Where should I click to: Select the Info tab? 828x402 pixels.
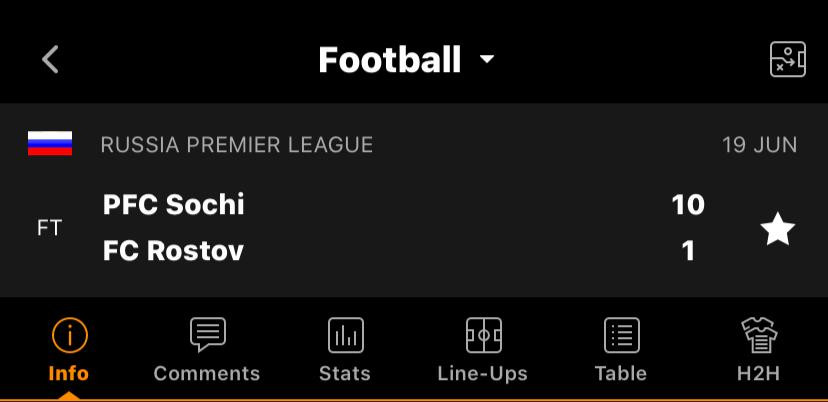click(x=68, y=350)
